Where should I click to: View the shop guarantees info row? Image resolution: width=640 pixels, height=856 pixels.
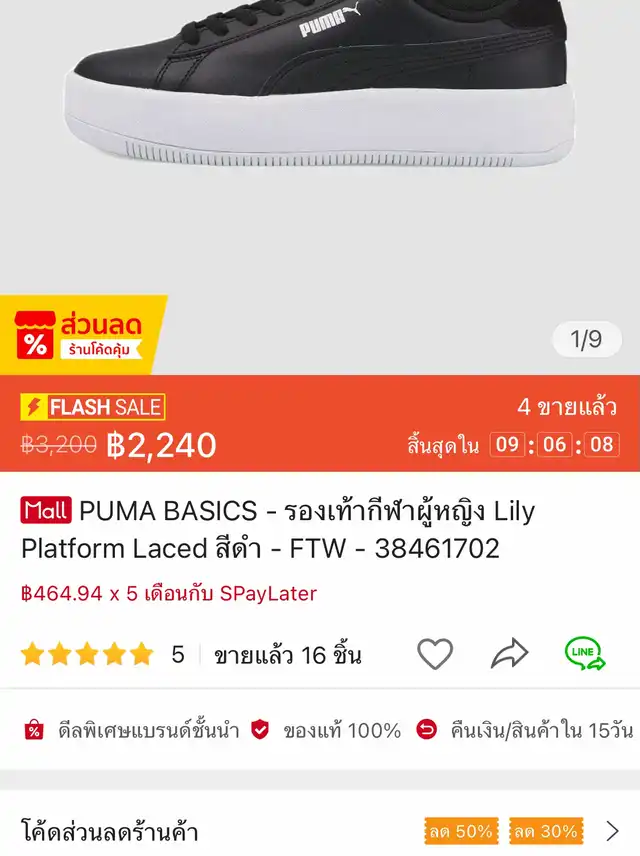click(320, 731)
